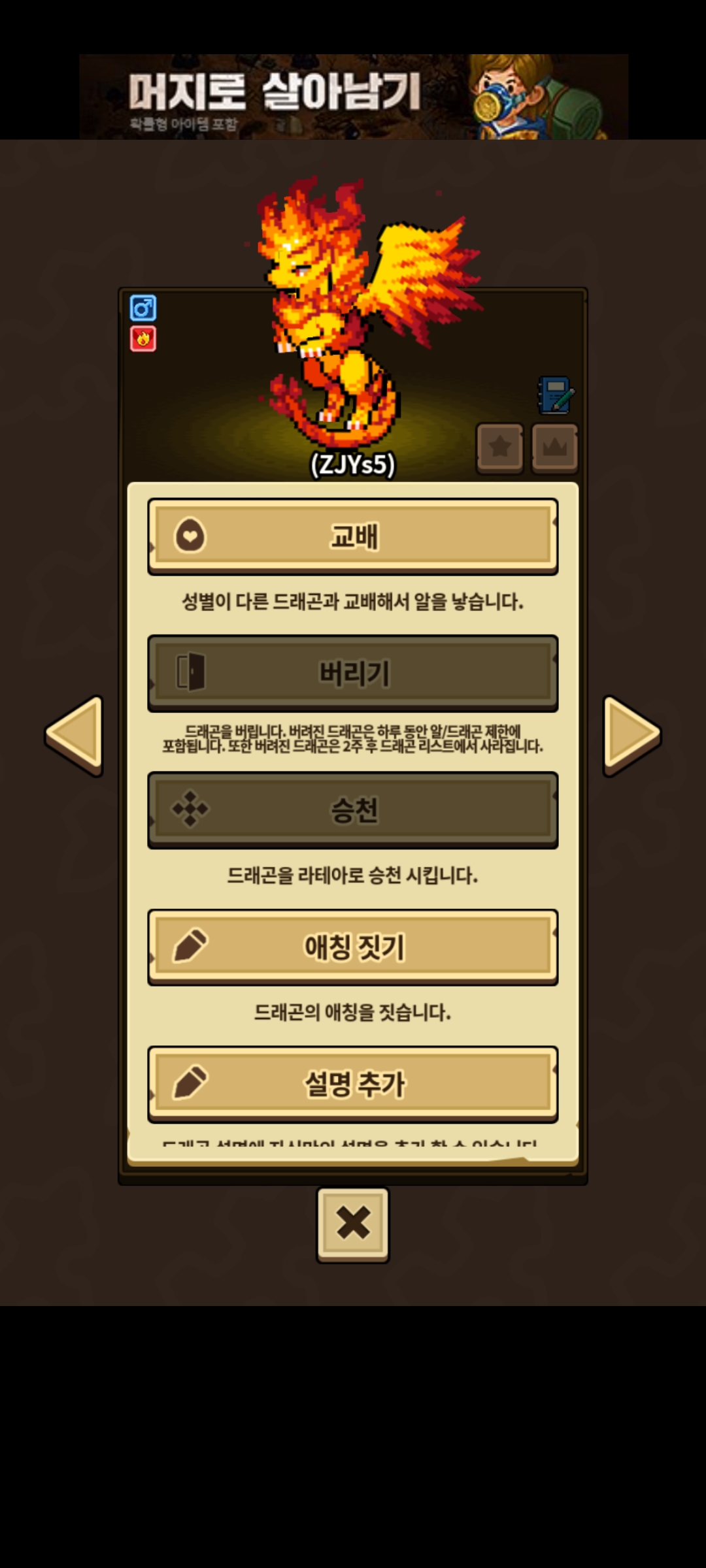Open 애칭 짓기 to nickname the dragon
Image resolution: width=706 pixels, height=1568 pixels.
[x=353, y=947]
